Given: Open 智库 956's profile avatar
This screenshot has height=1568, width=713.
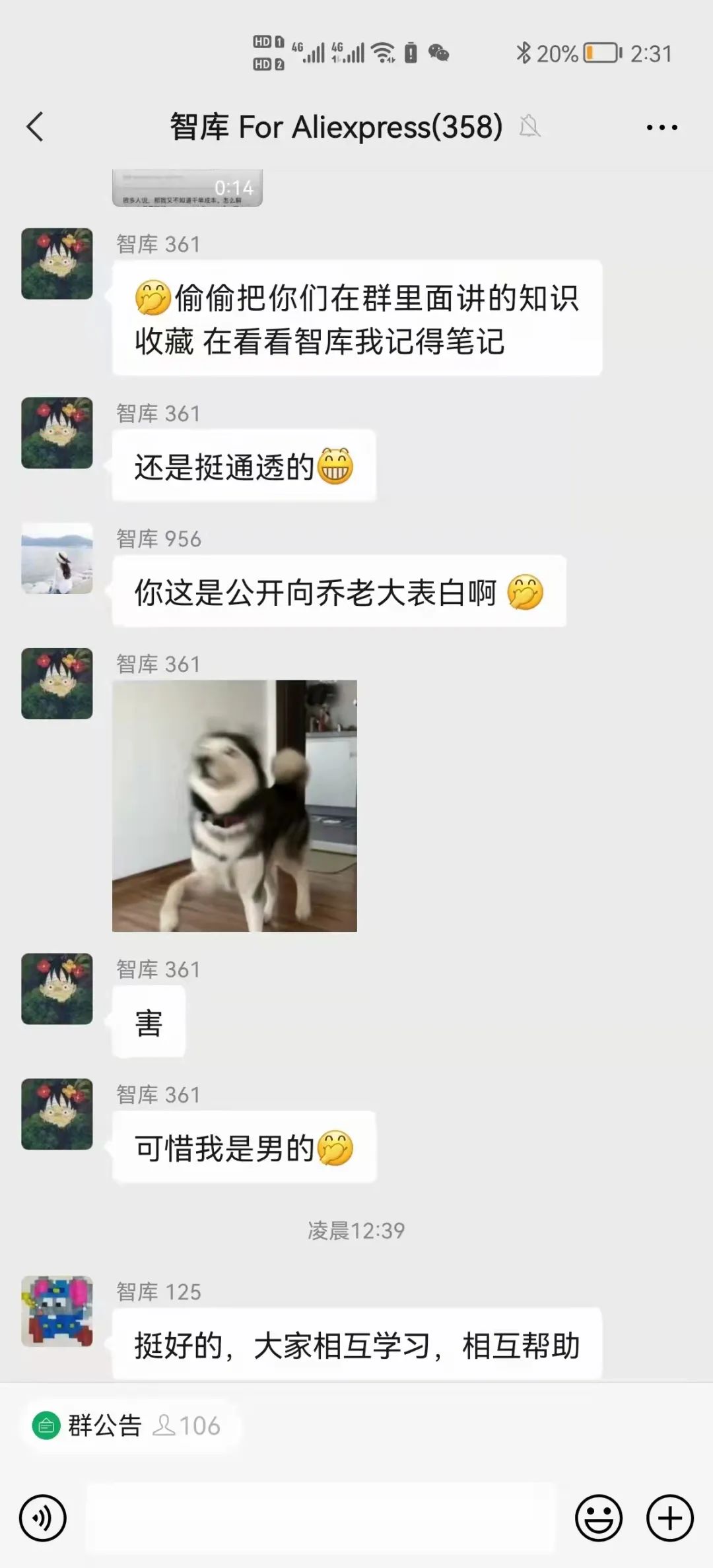Looking at the screenshot, I should (57, 559).
